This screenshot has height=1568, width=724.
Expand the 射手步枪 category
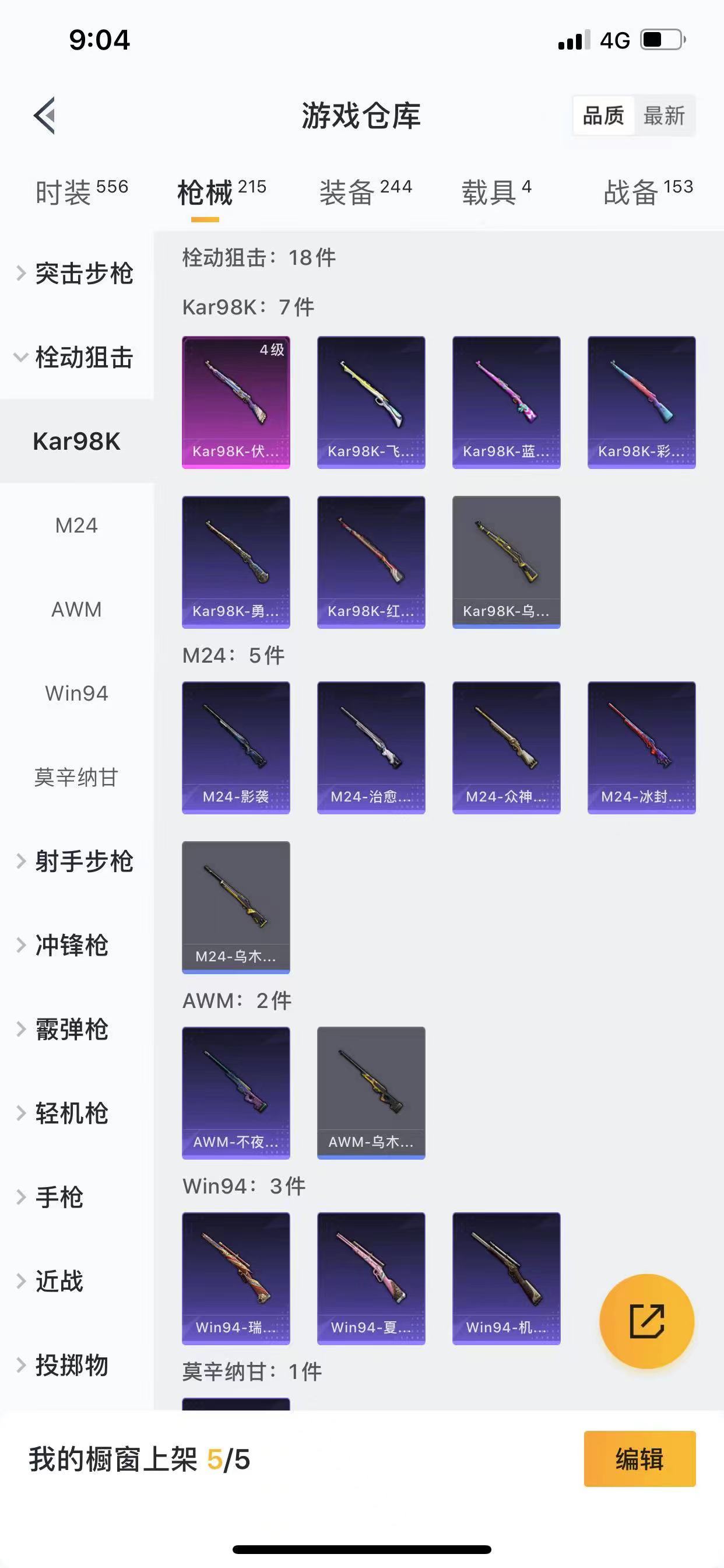pyautogui.click(x=76, y=862)
